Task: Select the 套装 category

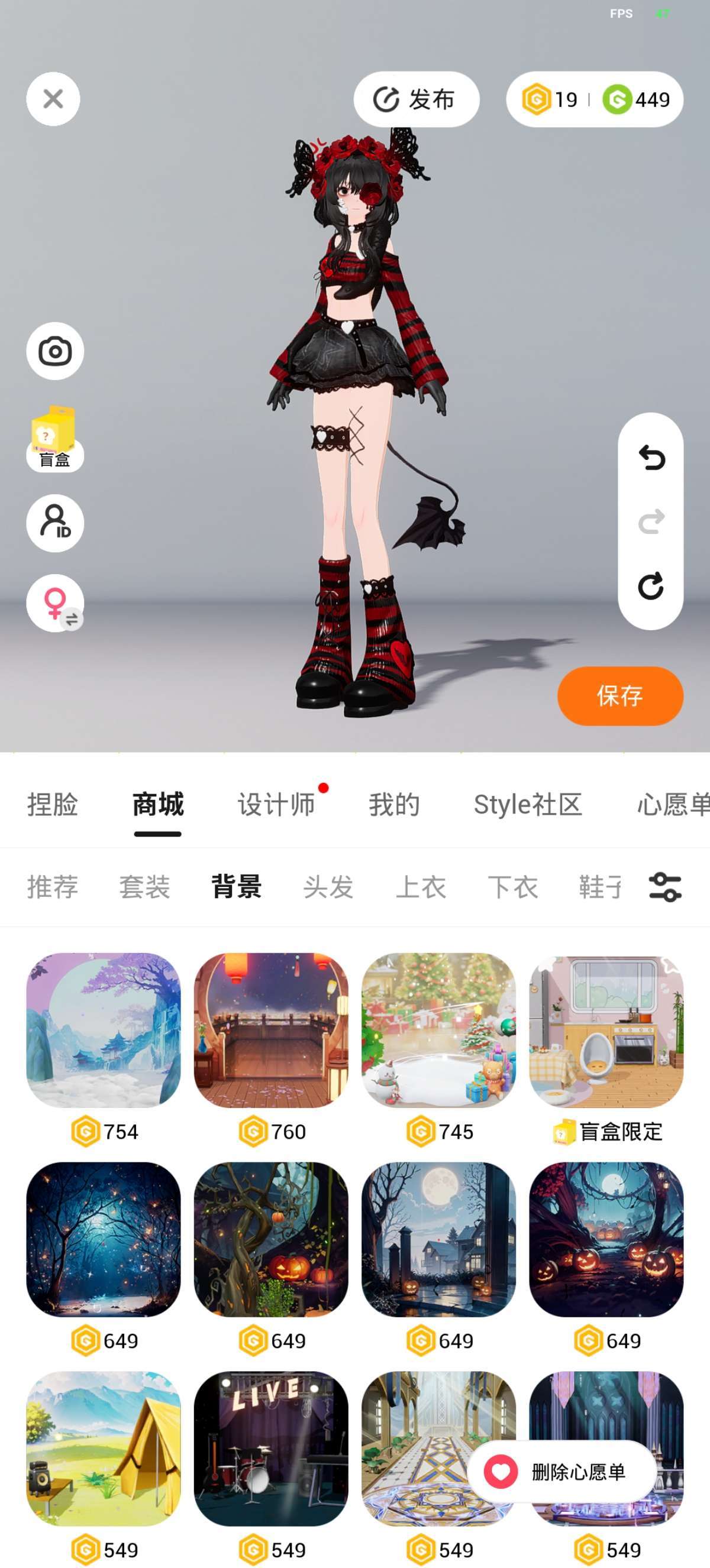Action: coord(144,886)
